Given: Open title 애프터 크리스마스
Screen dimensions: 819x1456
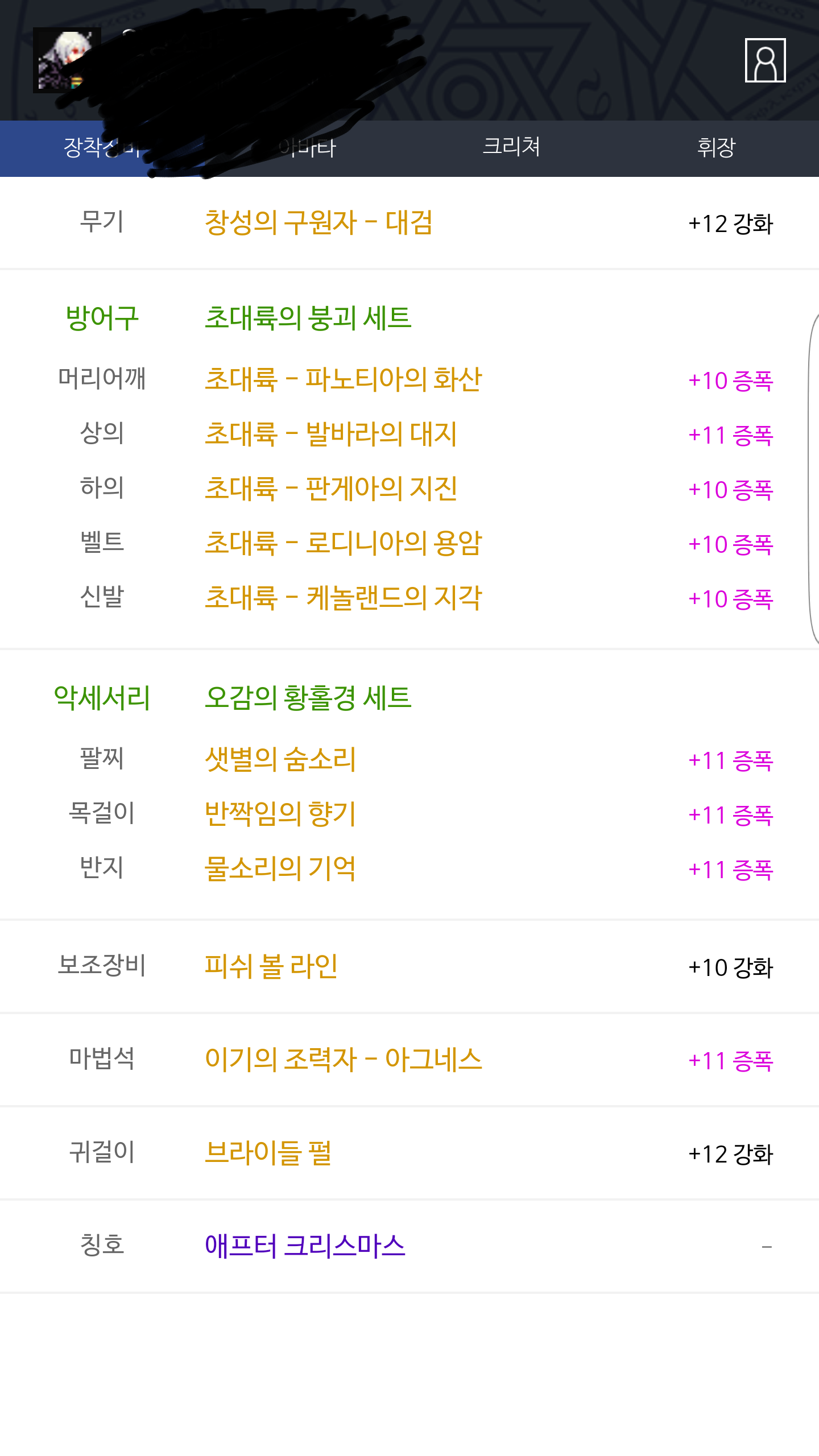Looking at the screenshot, I should coord(305,1246).
